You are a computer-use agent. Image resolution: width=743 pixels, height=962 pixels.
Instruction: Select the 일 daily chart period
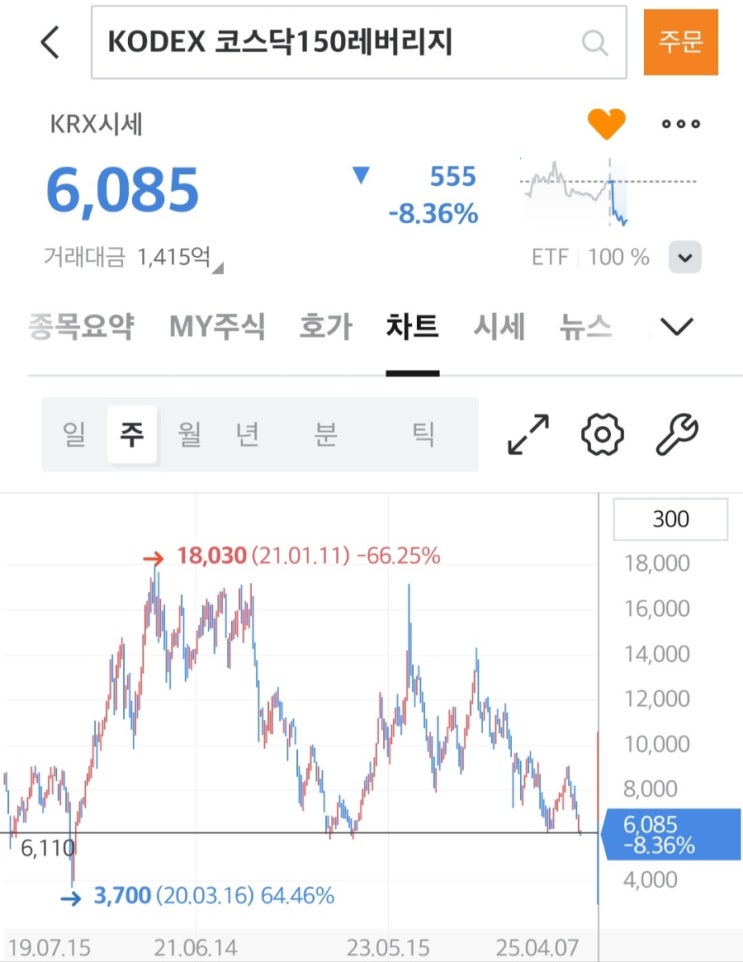[x=74, y=434]
